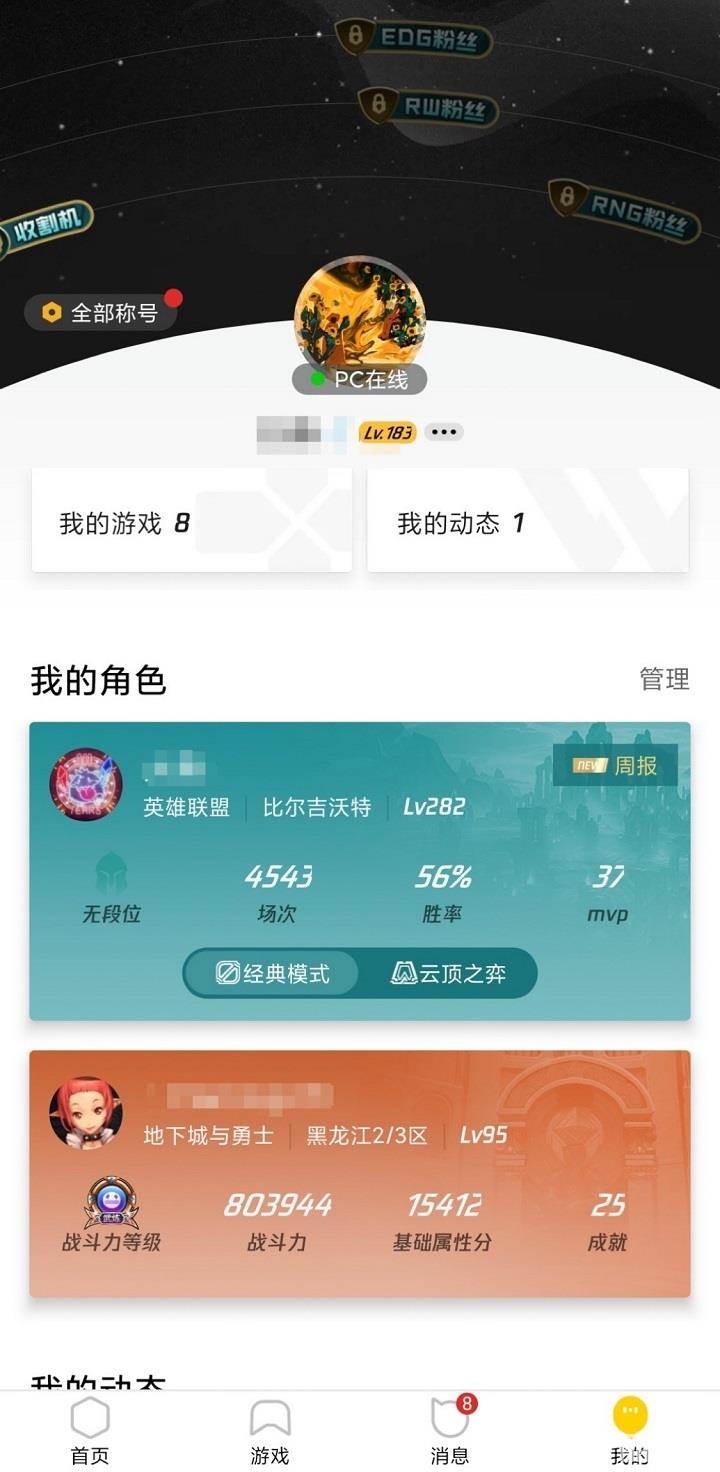720x1472 pixels.
Task: Open the 地下城与勇士 role card
Action: 360,1172
